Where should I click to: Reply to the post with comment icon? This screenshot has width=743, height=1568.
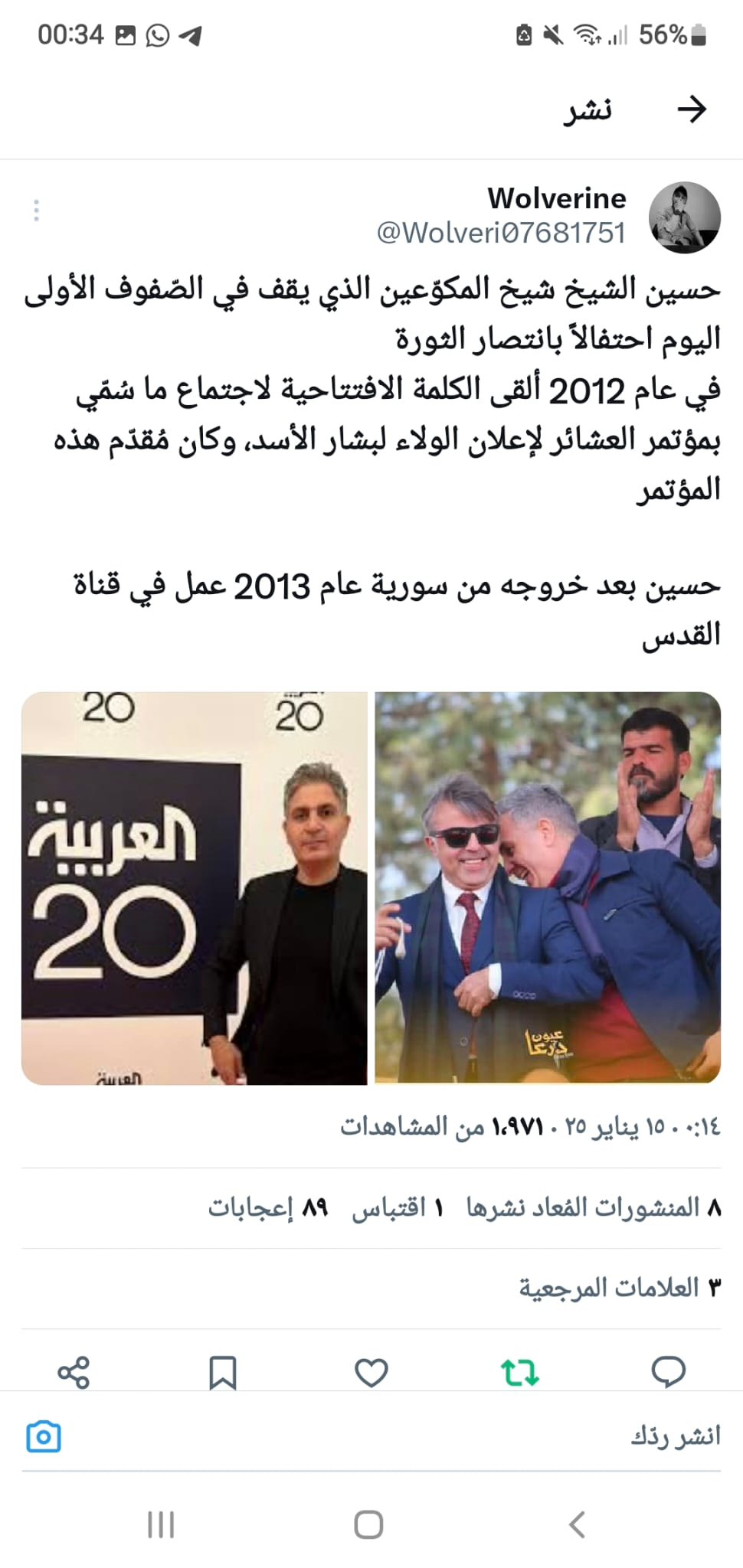(667, 1372)
